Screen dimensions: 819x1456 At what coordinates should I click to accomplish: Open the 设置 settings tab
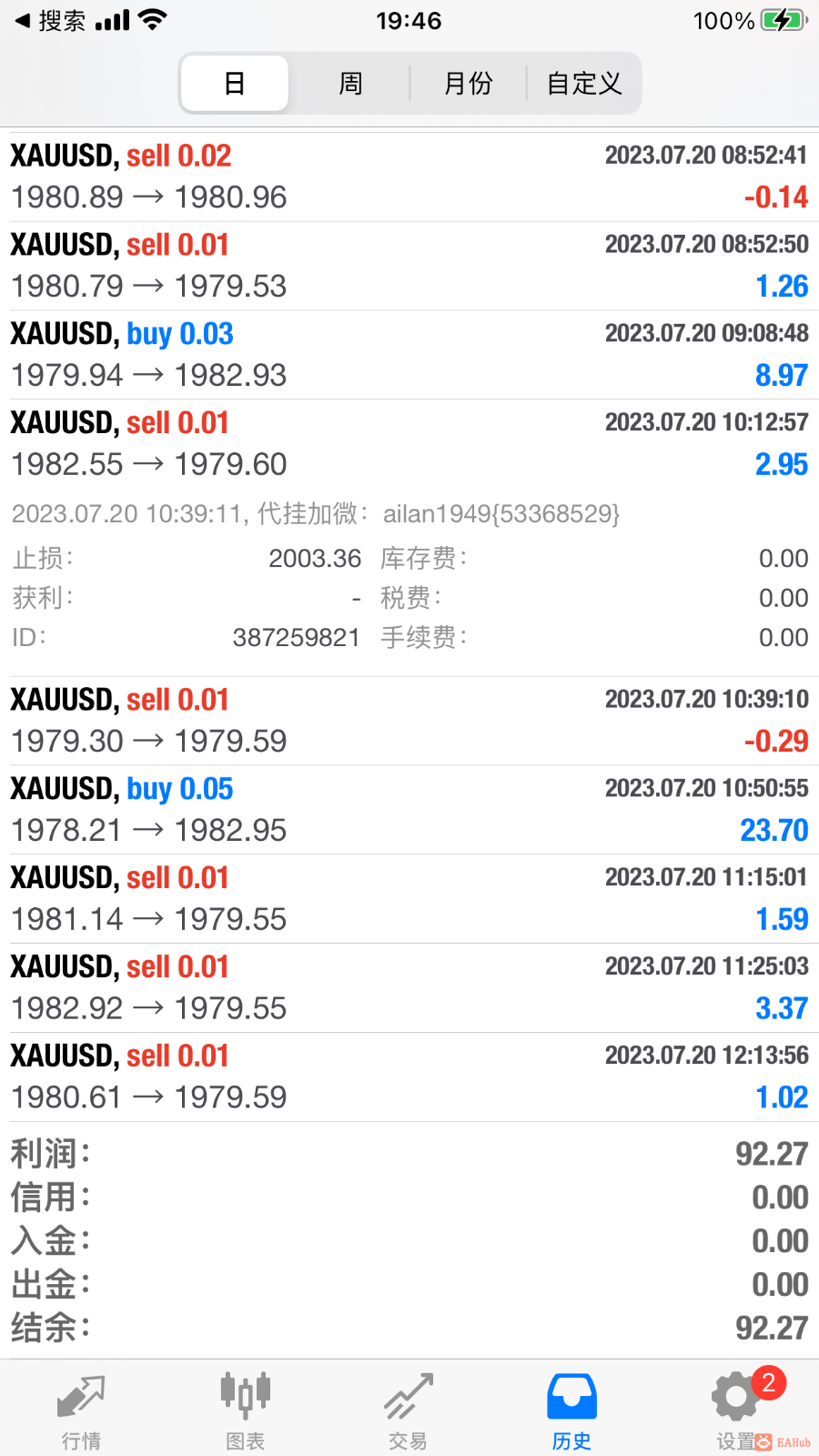(735, 1409)
